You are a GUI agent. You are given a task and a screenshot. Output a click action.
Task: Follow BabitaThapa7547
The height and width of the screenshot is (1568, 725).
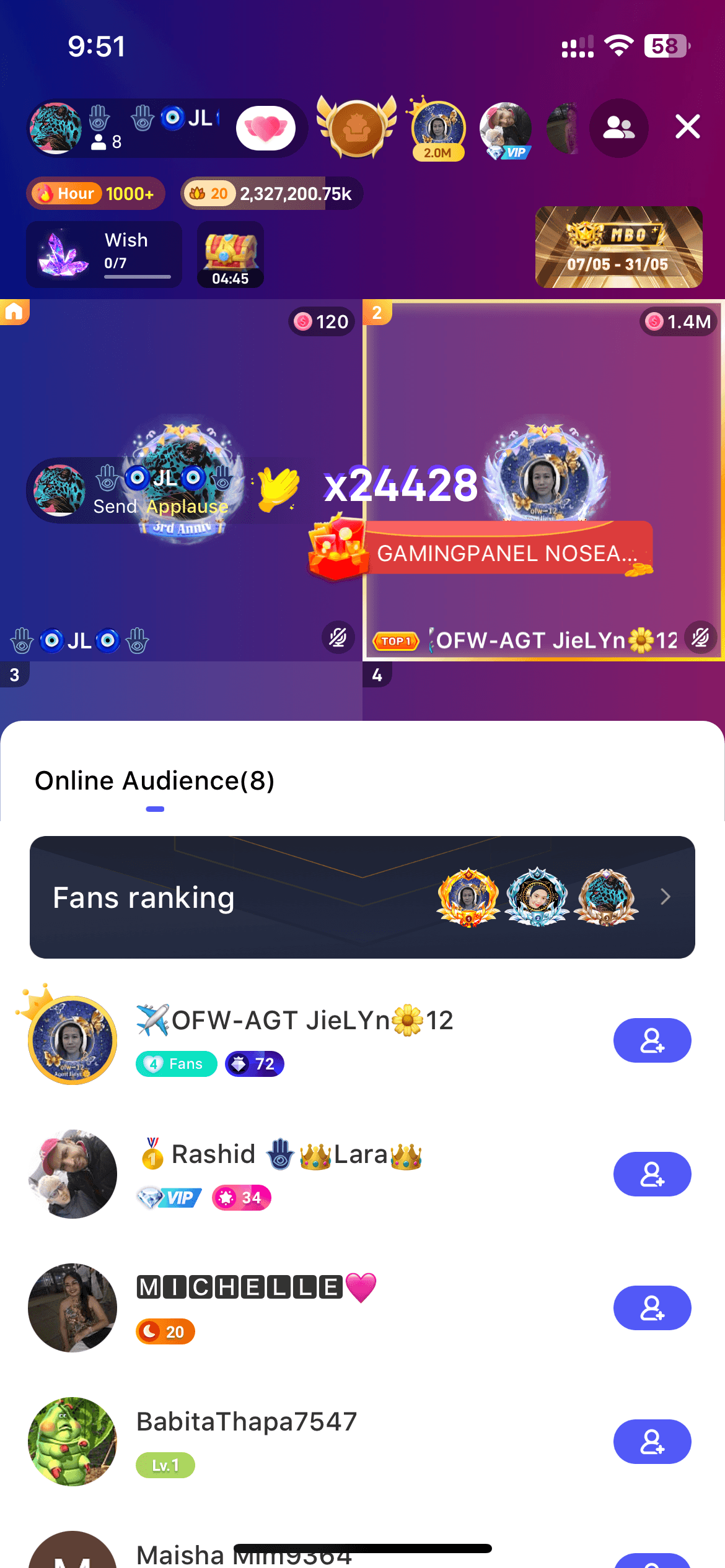point(652,1442)
